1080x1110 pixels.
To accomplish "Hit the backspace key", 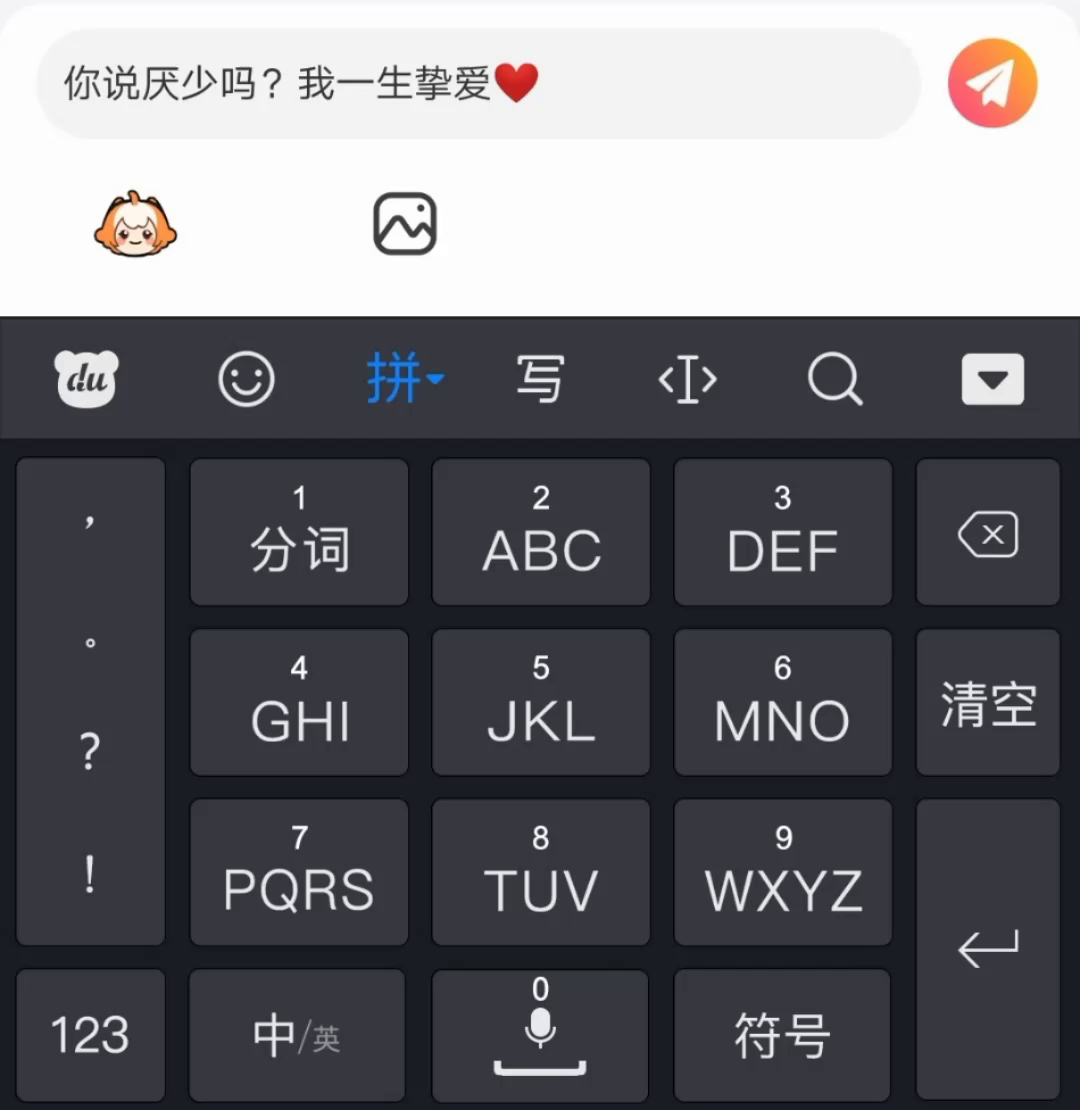I will click(988, 533).
